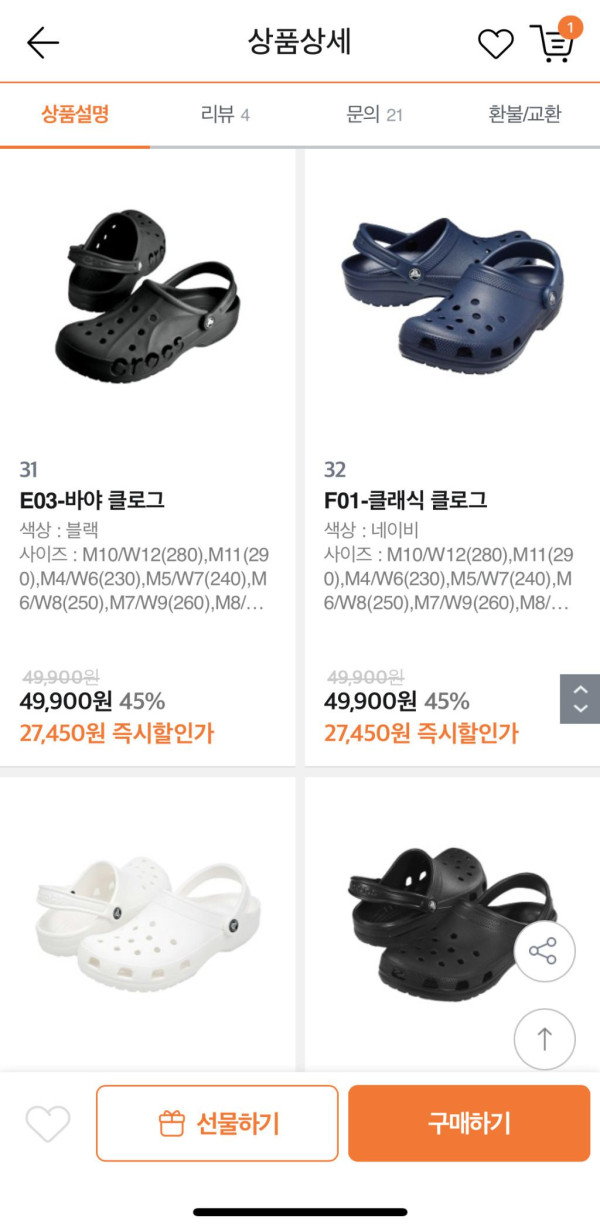
Task: Go back from the product detail page
Action: [x=43, y=42]
